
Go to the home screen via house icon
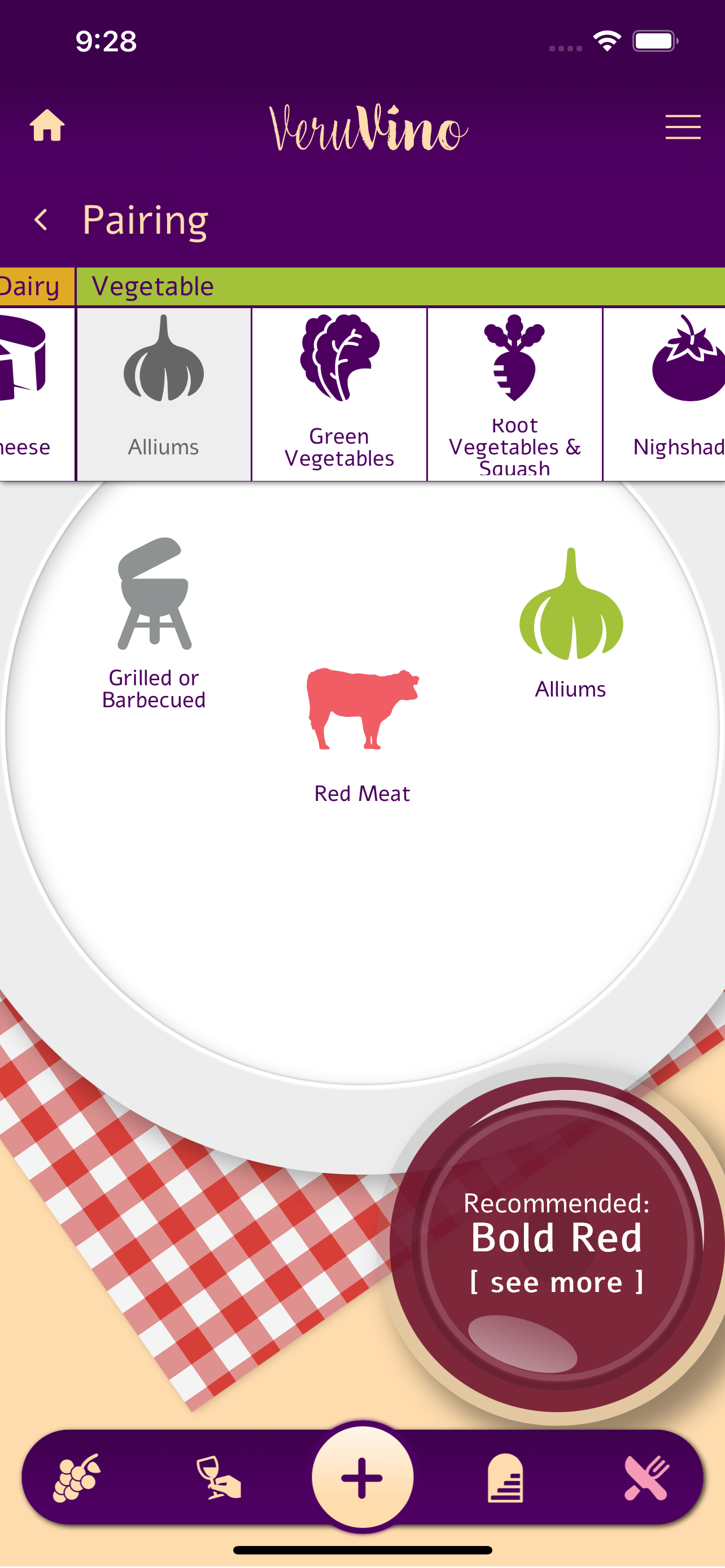coord(47,126)
